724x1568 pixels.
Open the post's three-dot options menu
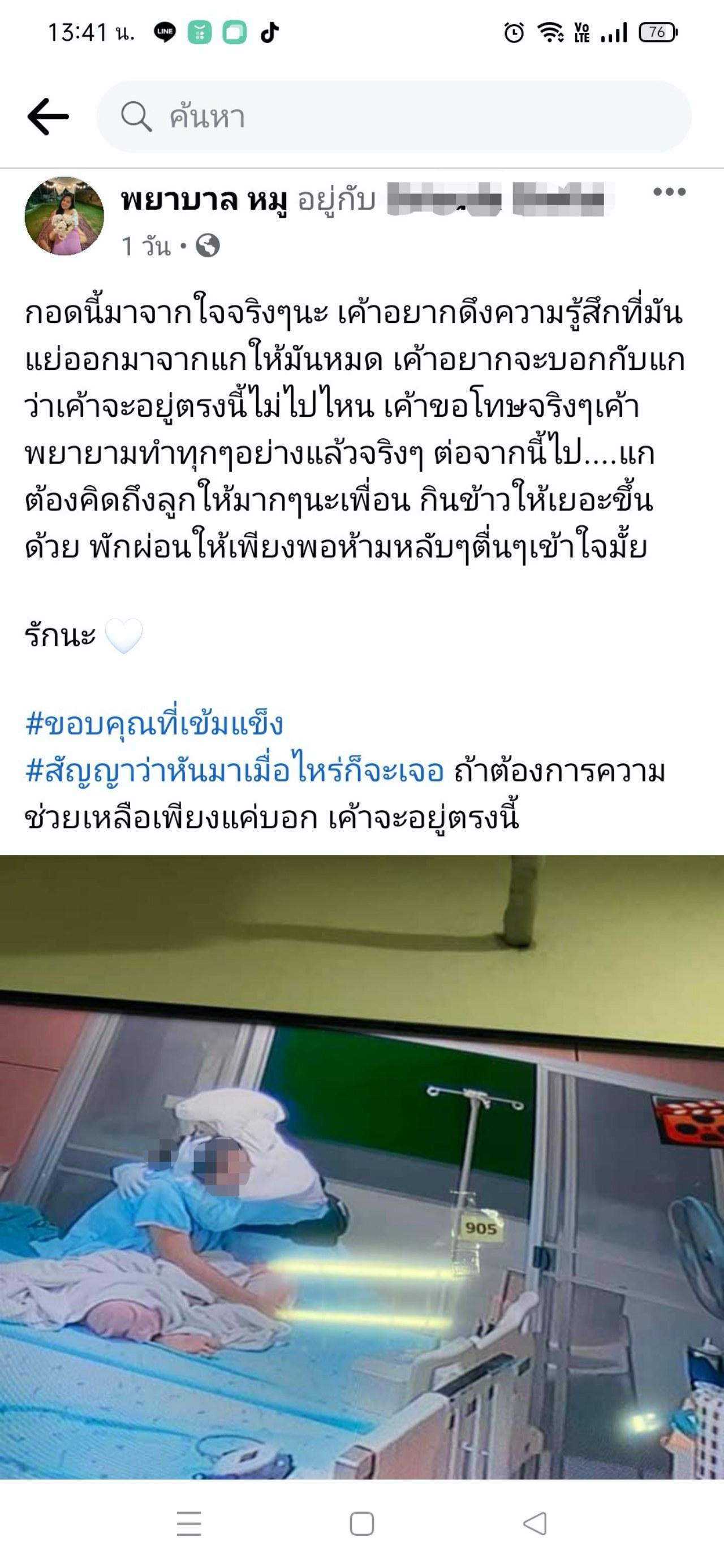[x=669, y=192]
